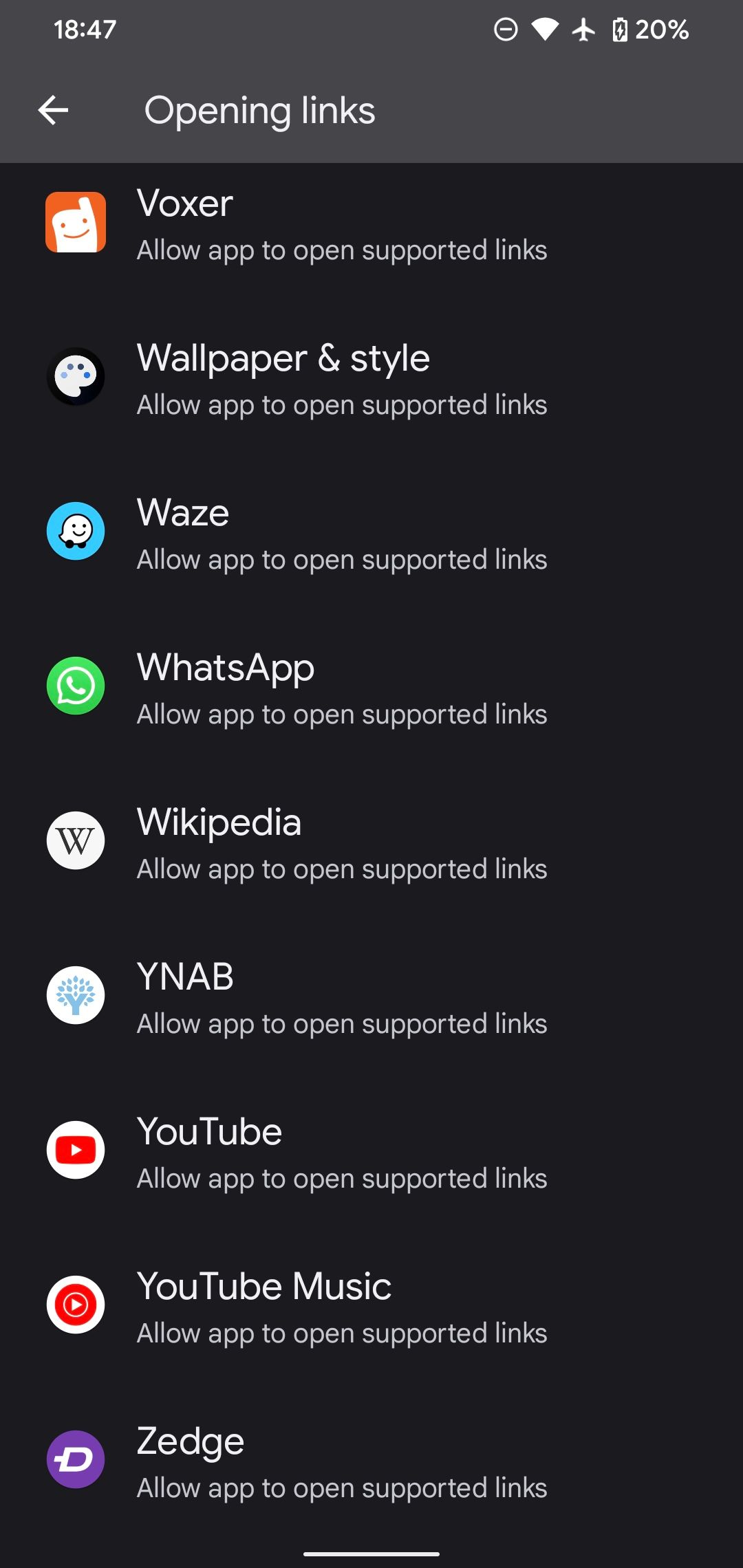This screenshot has height=1568, width=743.
Task: Open the YouTube play icon
Action: [x=76, y=1150]
